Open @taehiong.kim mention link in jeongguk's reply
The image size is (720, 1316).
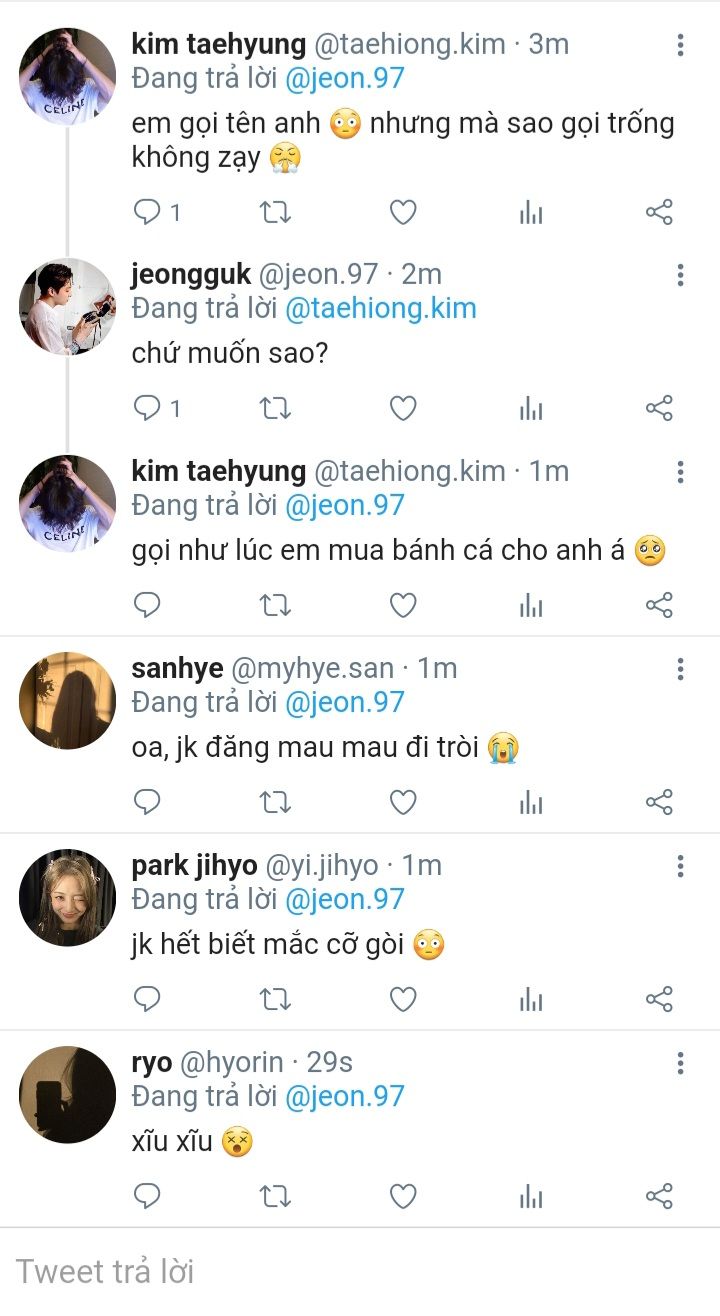[x=381, y=308]
